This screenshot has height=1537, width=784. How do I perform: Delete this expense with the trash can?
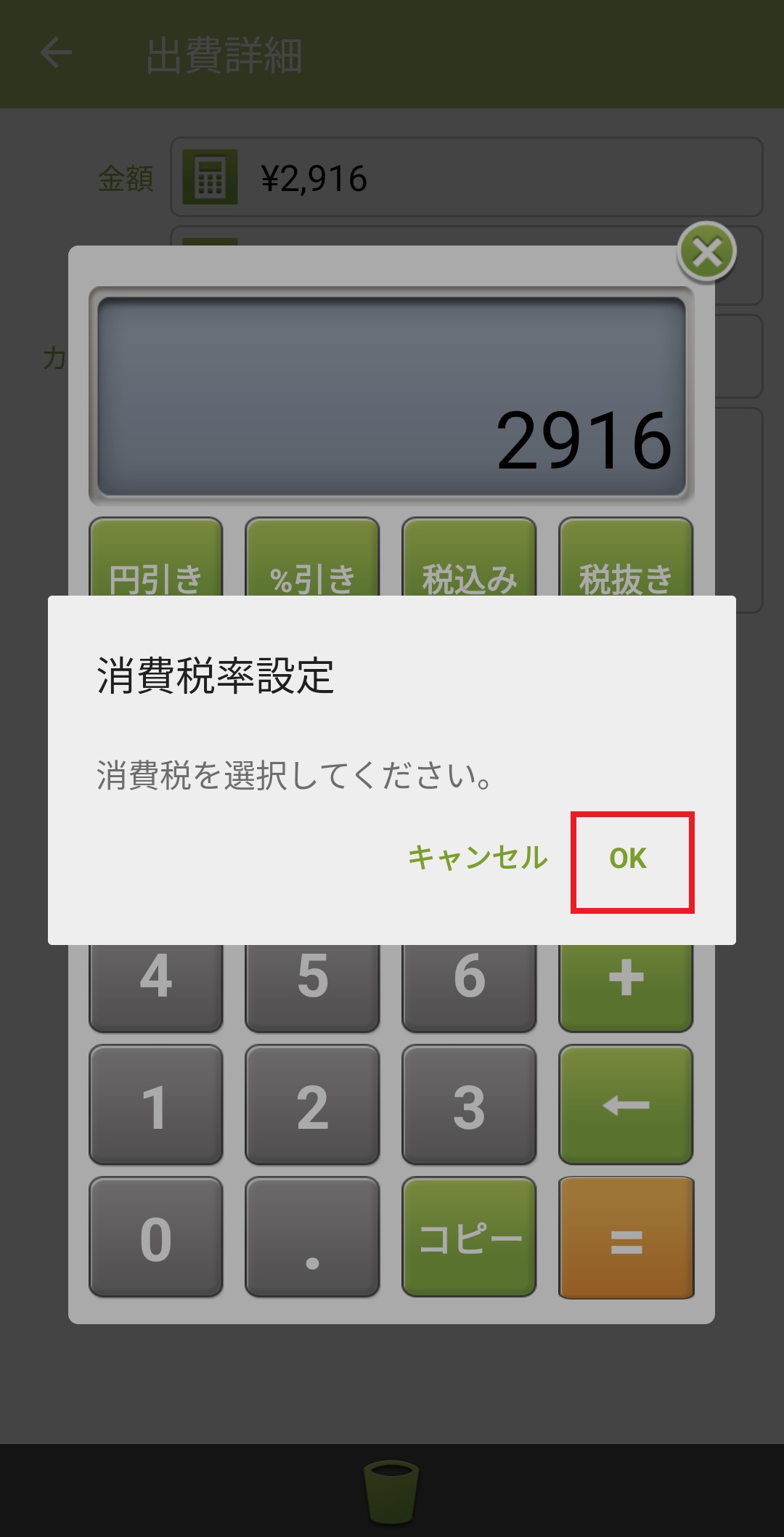(x=391, y=1491)
